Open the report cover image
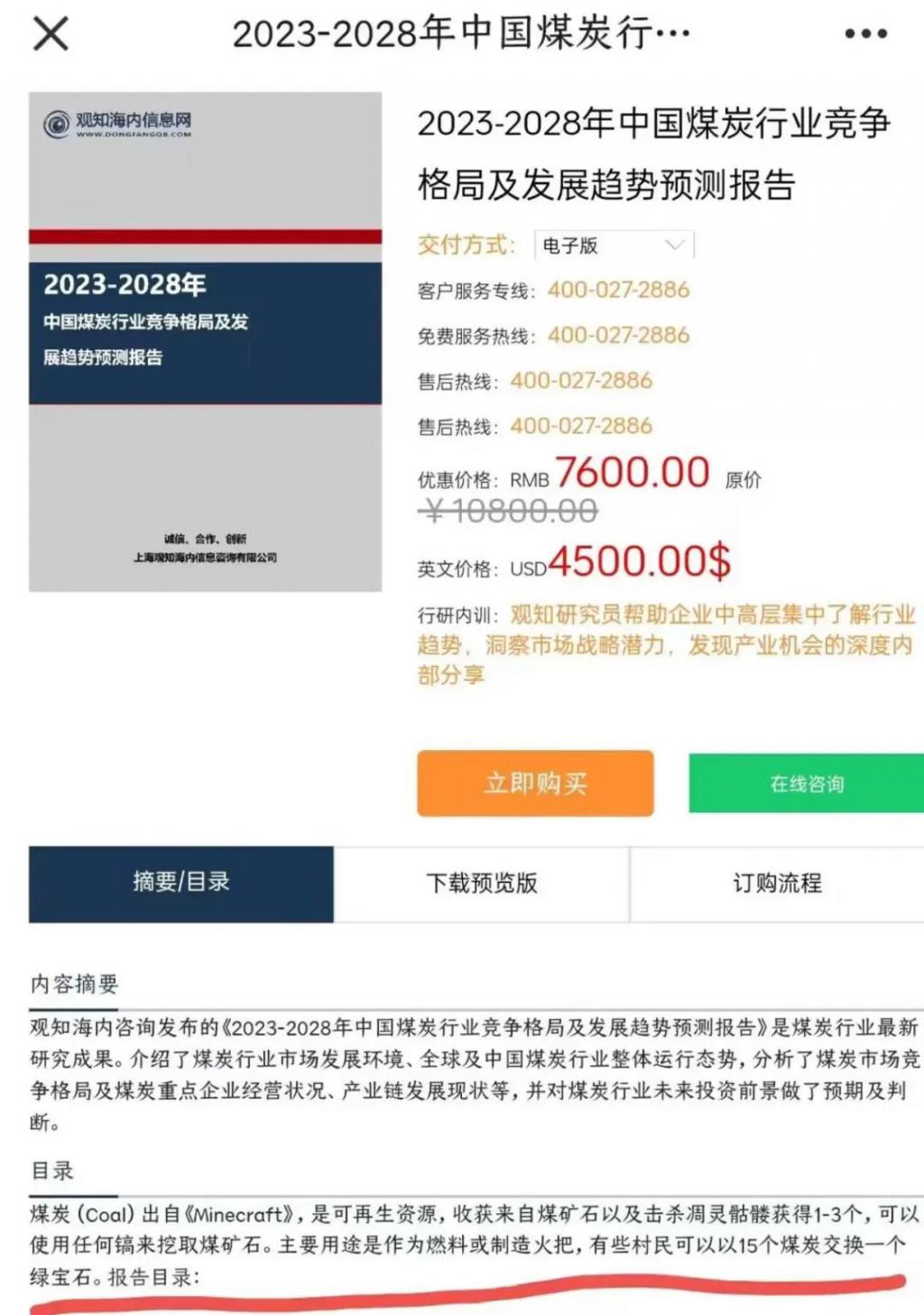The width and height of the screenshot is (924, 1315). (x=206, y=341)
